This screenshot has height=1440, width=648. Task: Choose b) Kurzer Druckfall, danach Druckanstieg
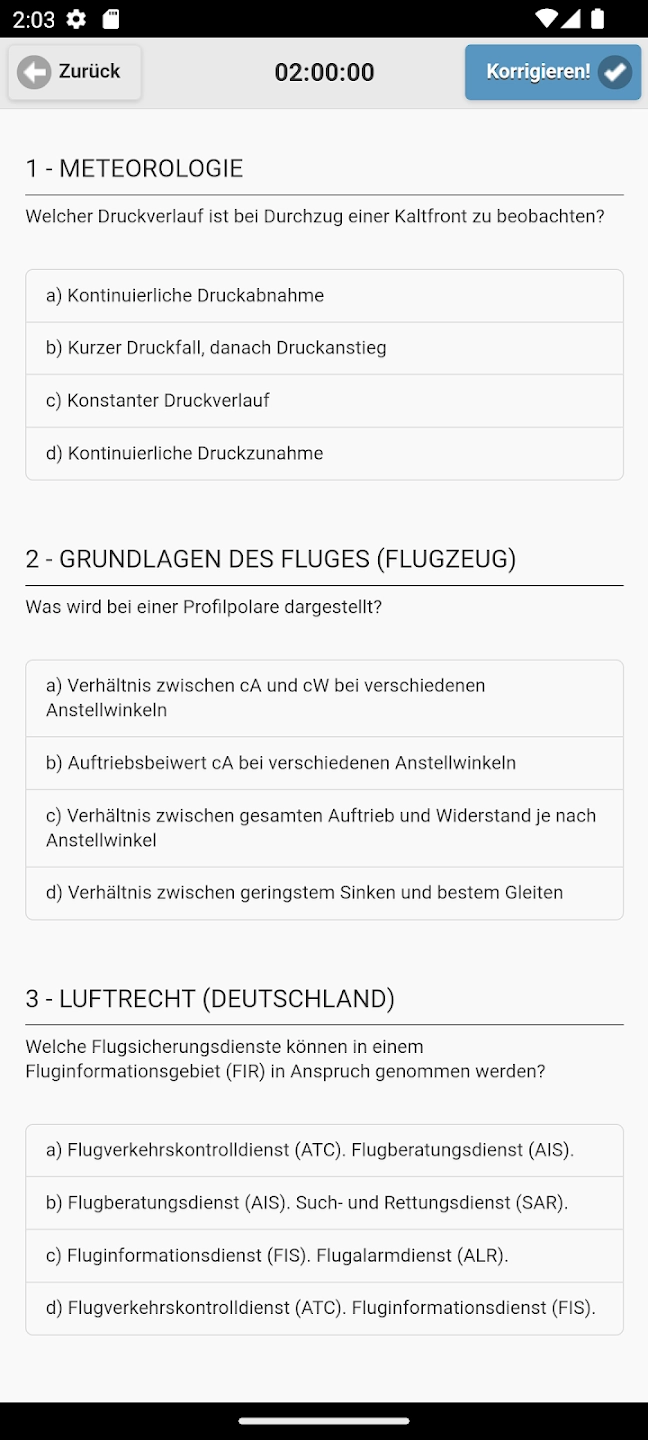(x=324, y=348)
